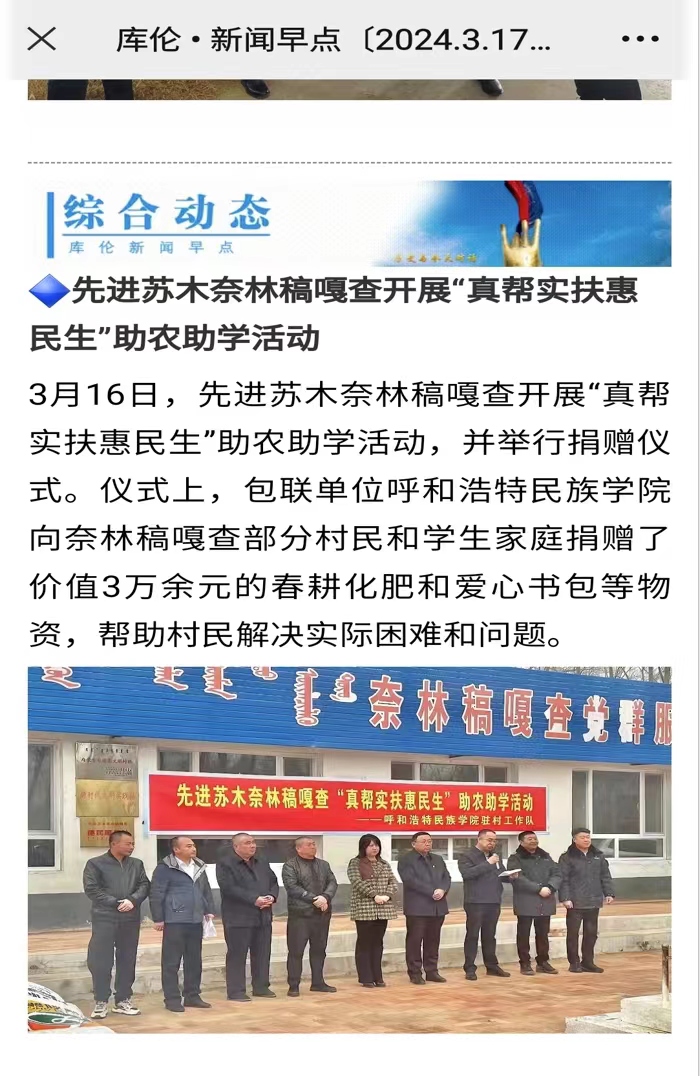The image size is (700, 1076).
Task: Close the 库伦·新闻早点 article page
Action: 41,39
